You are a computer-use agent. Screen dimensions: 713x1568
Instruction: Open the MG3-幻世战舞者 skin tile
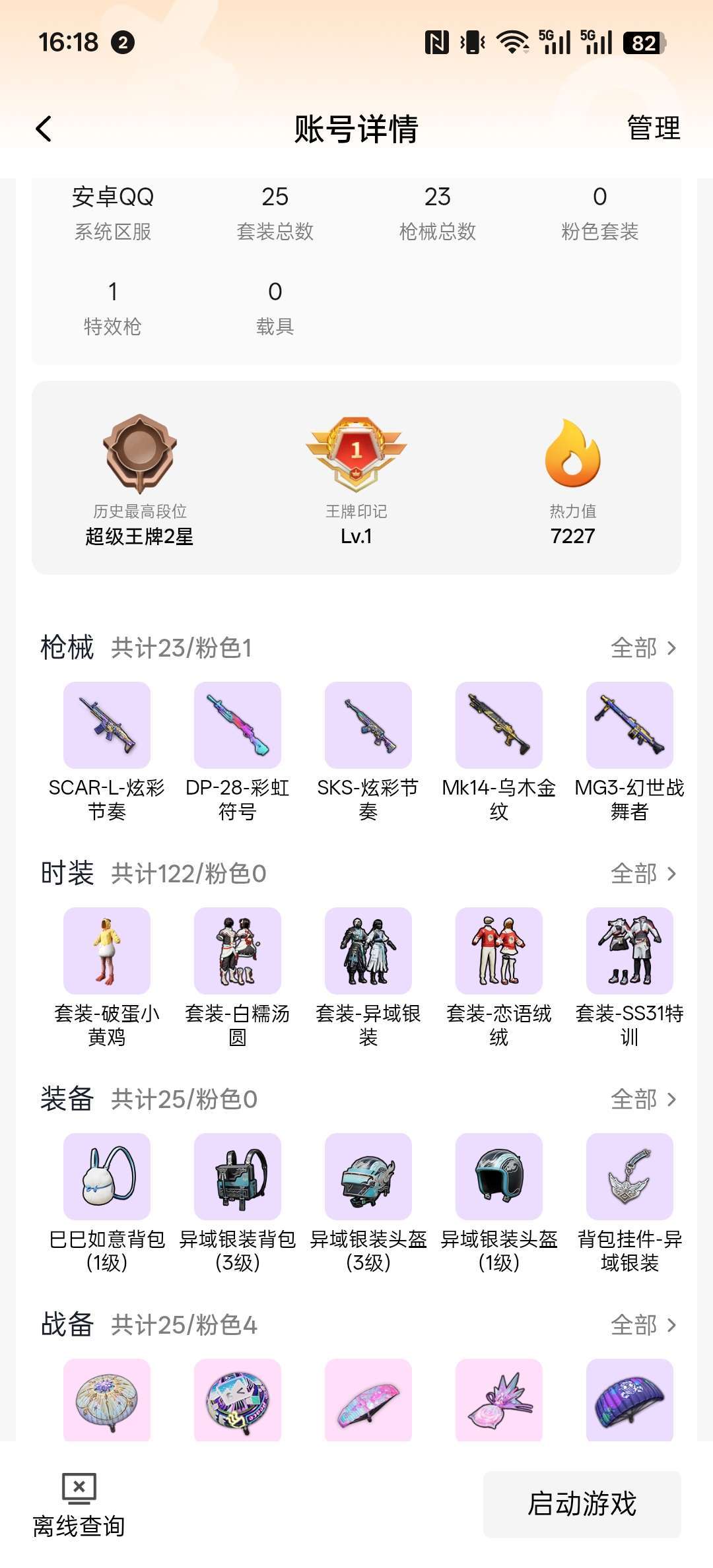tap(630, 725)
